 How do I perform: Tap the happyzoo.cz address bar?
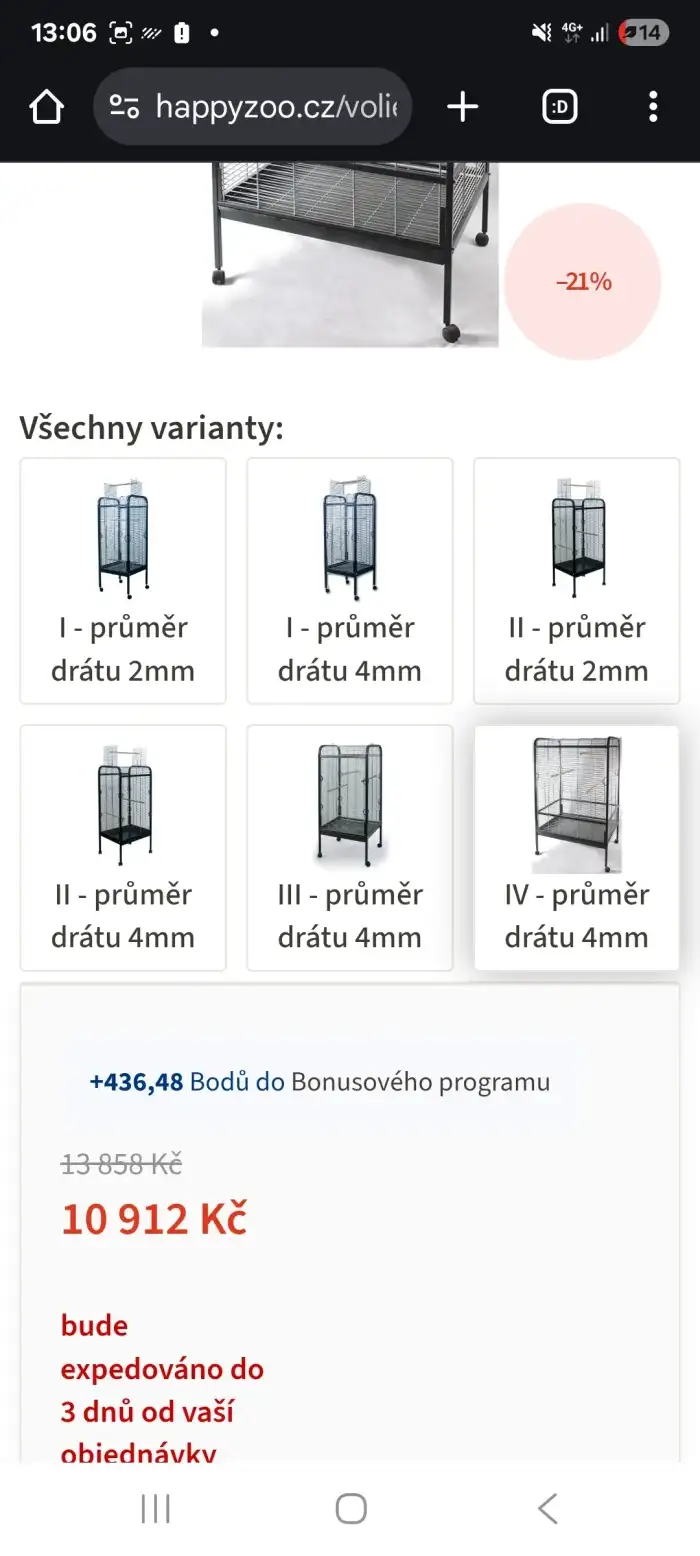pyautogui.click(x=252, y=107)
